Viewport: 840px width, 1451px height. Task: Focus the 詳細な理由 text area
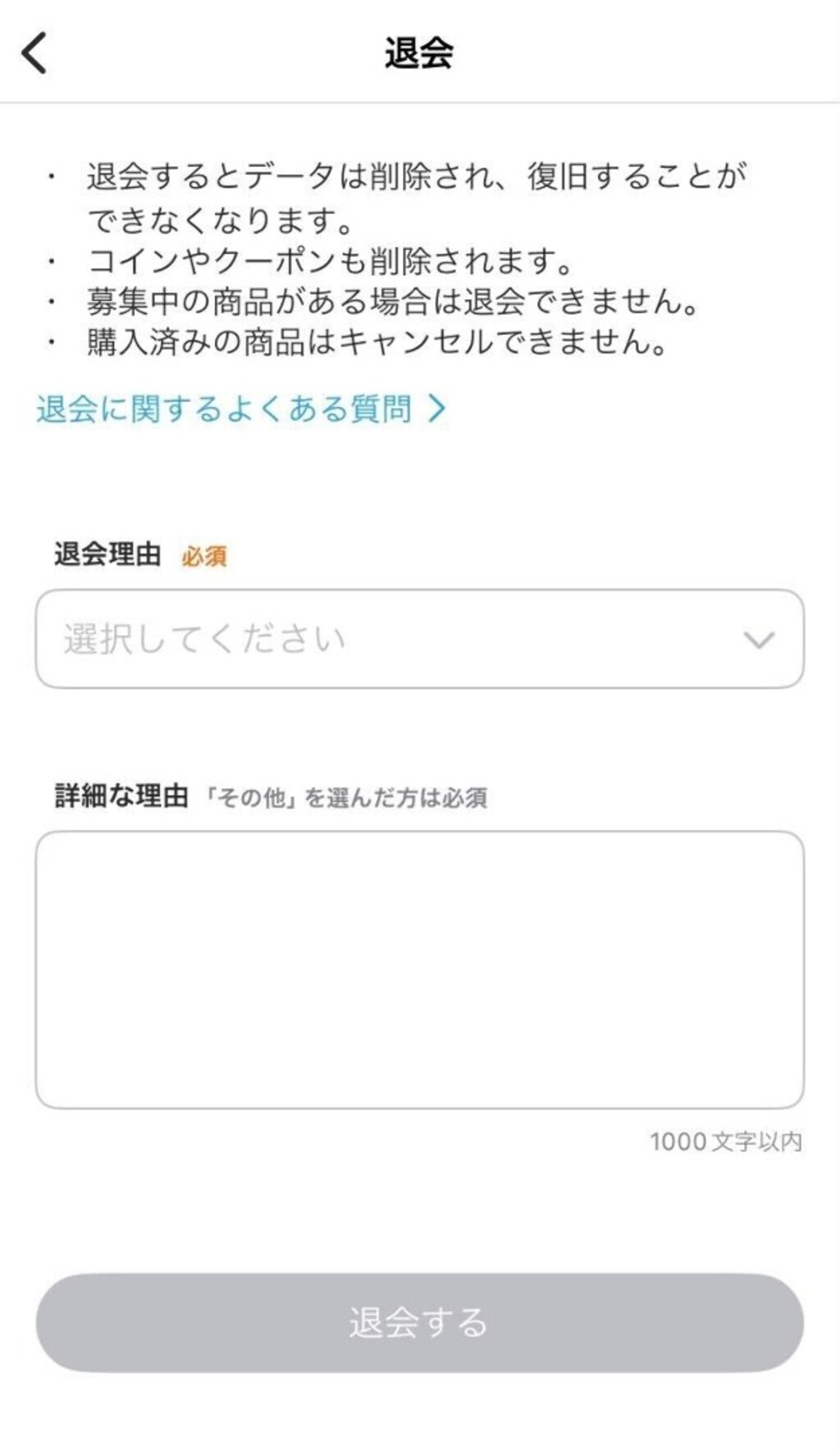[x=419, y=969]
